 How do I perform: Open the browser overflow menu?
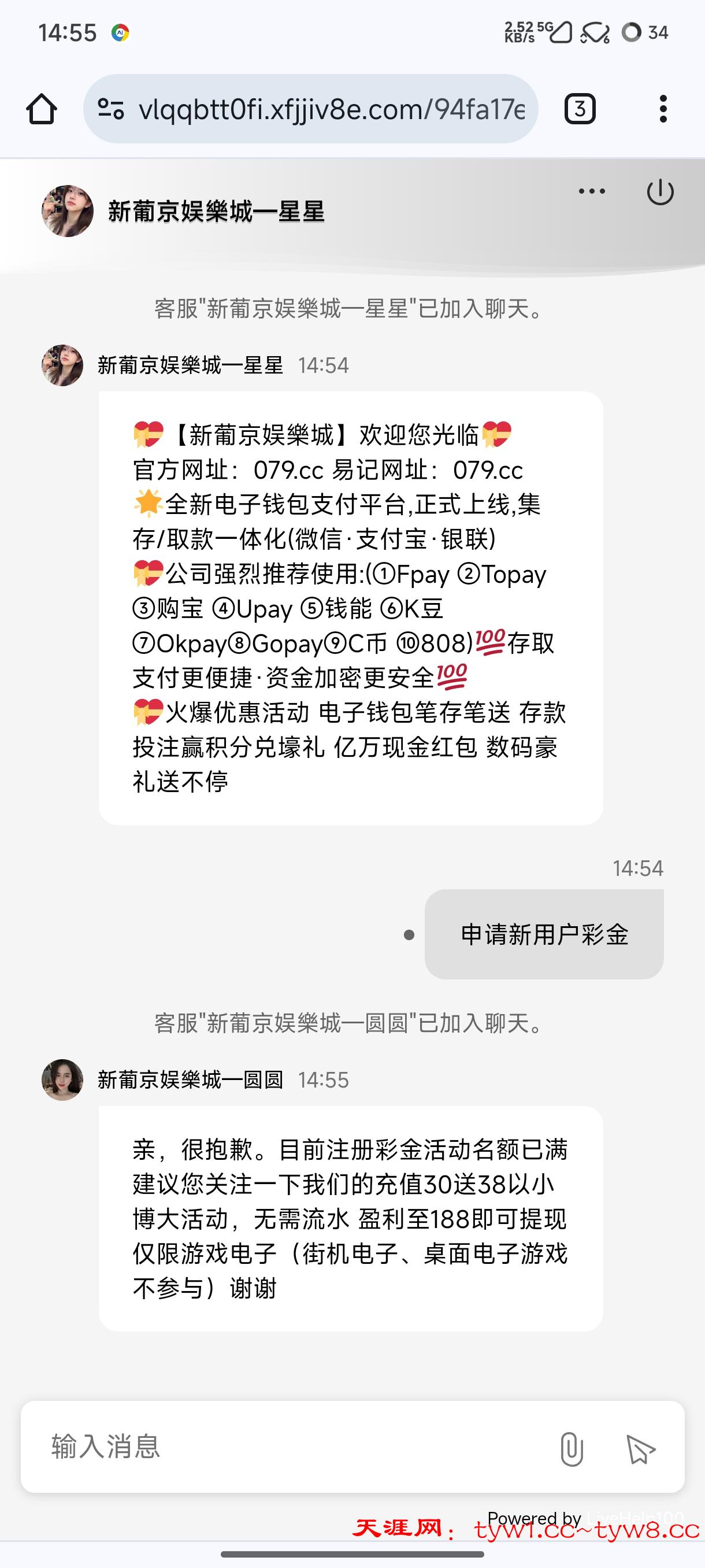[663, 110]
